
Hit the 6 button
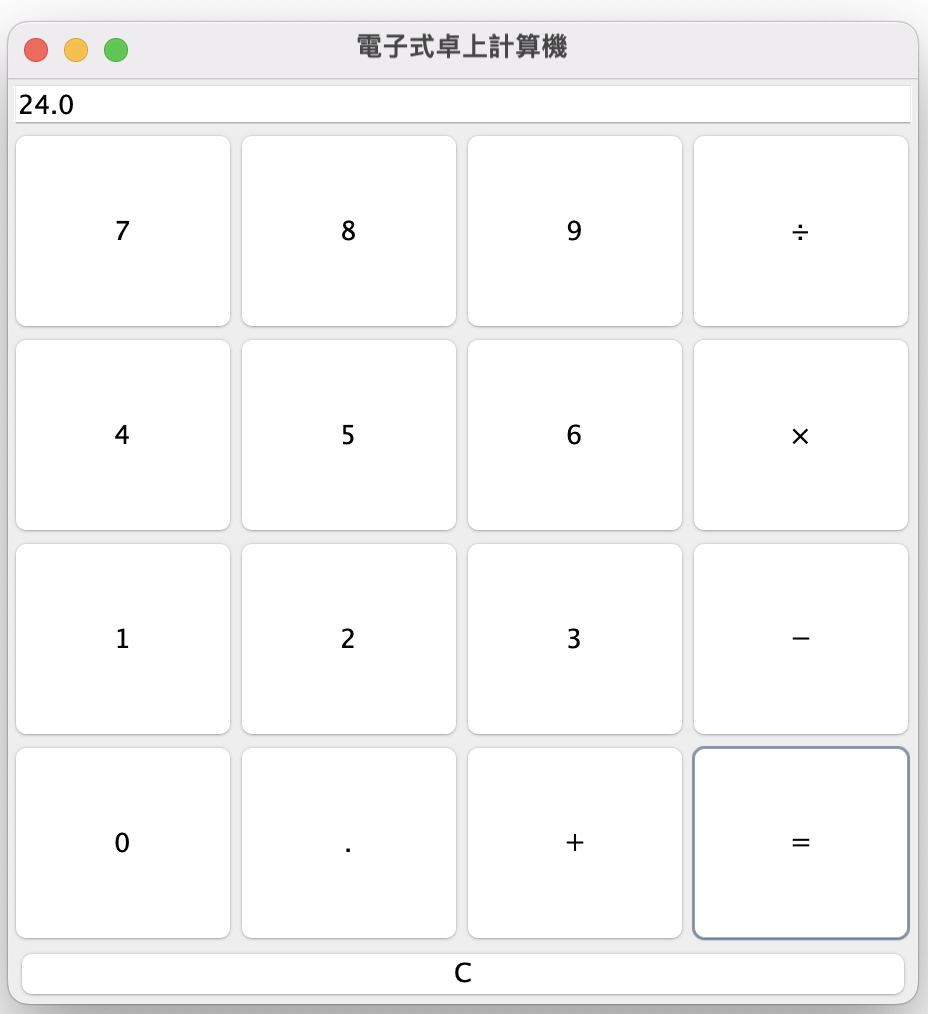[575, 435]
